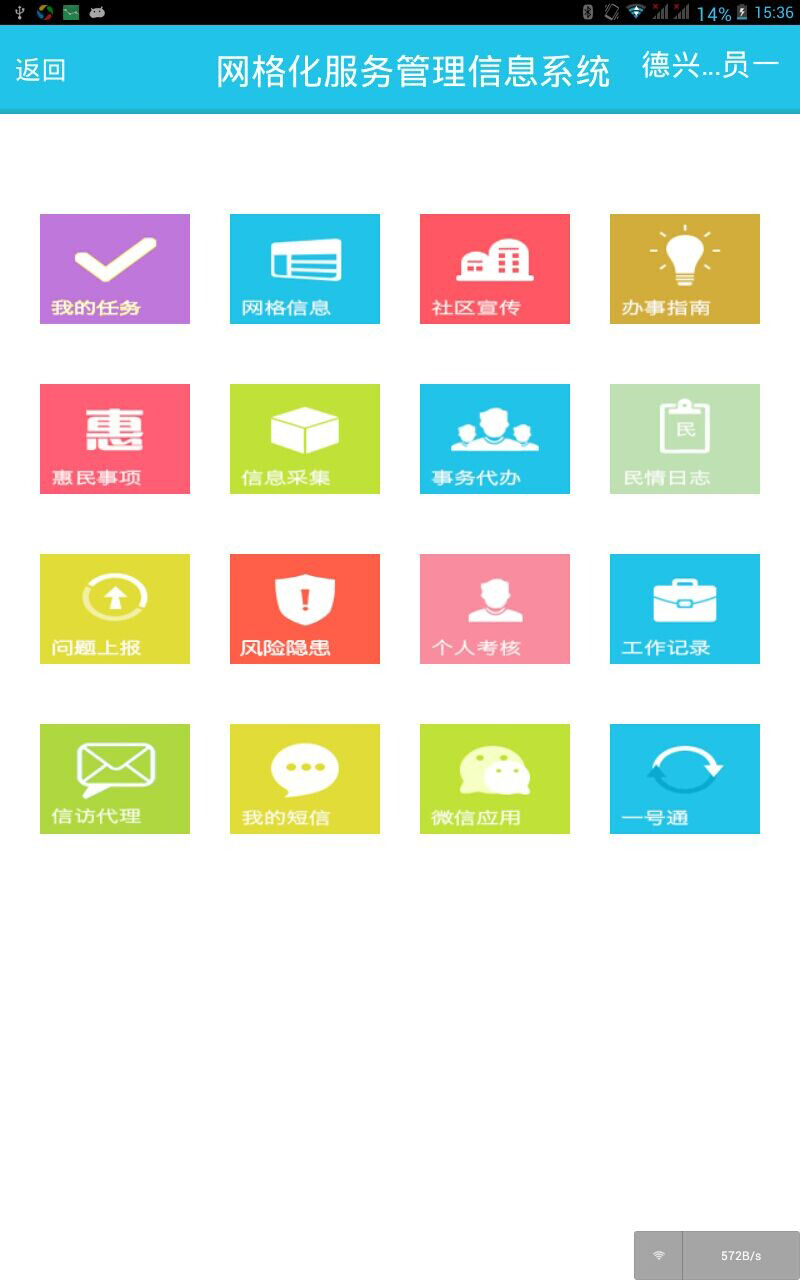Open 办事指南
800x1280 pixels.
(685, 269)
